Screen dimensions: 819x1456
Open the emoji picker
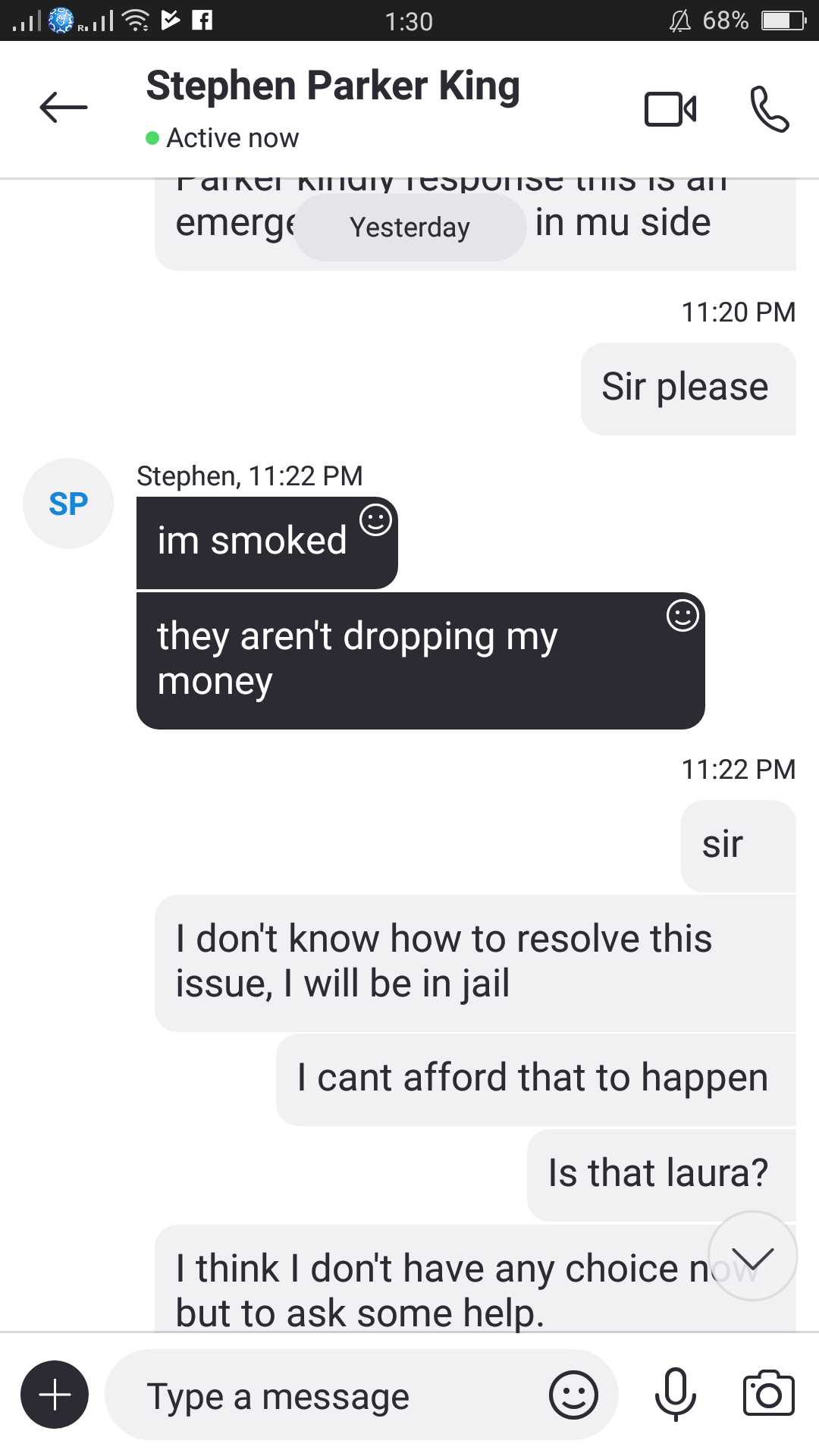pos(573,1395)
